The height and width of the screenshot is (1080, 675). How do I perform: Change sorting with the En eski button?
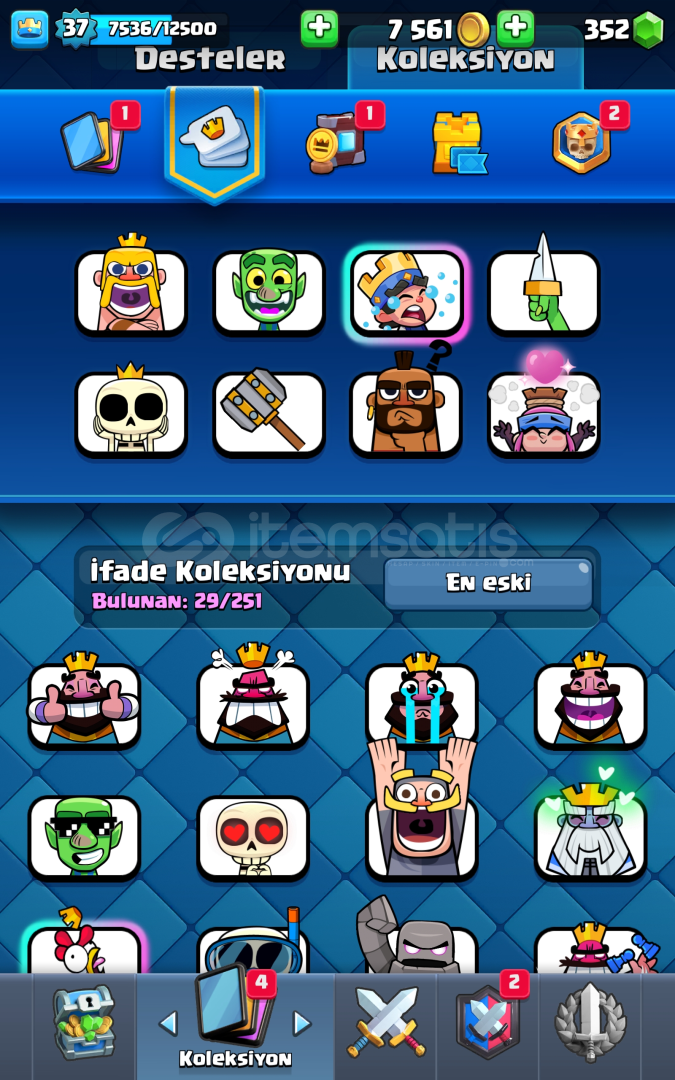click(488, 583)
